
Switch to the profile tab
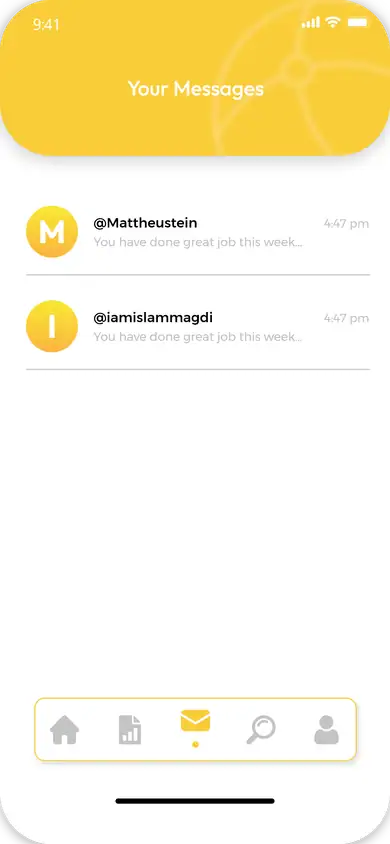tap(327, 730)
